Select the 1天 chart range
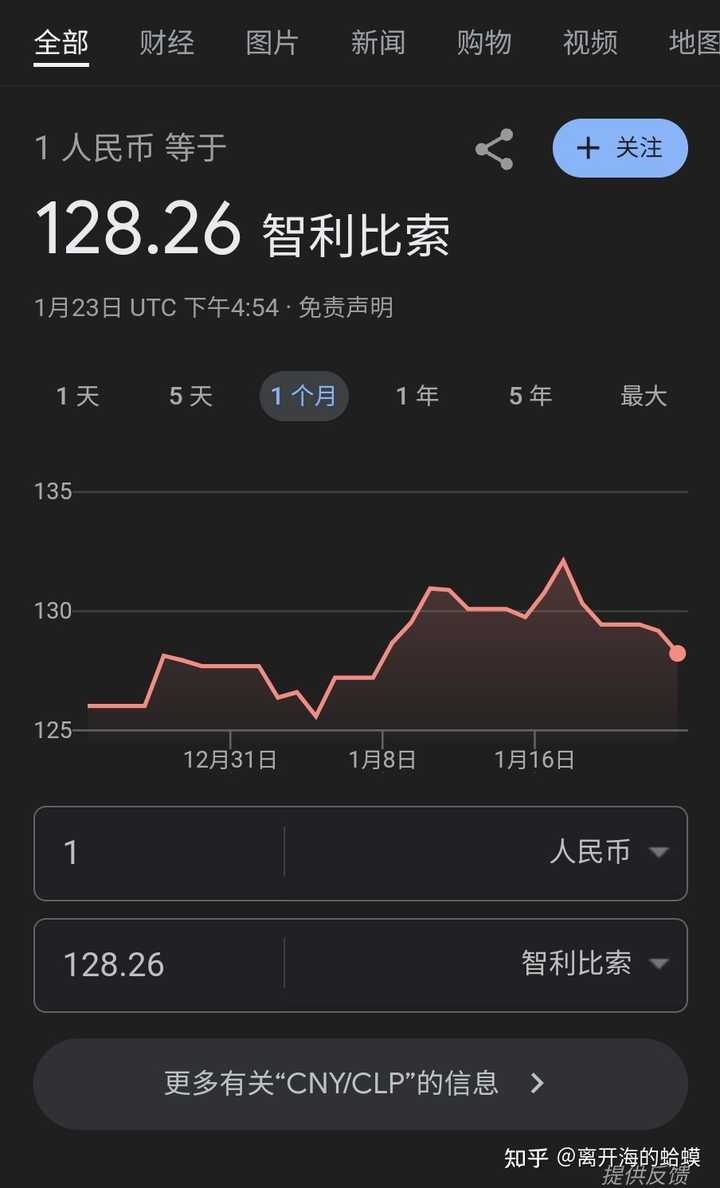 pyautogui.click(x=76, y=395)
